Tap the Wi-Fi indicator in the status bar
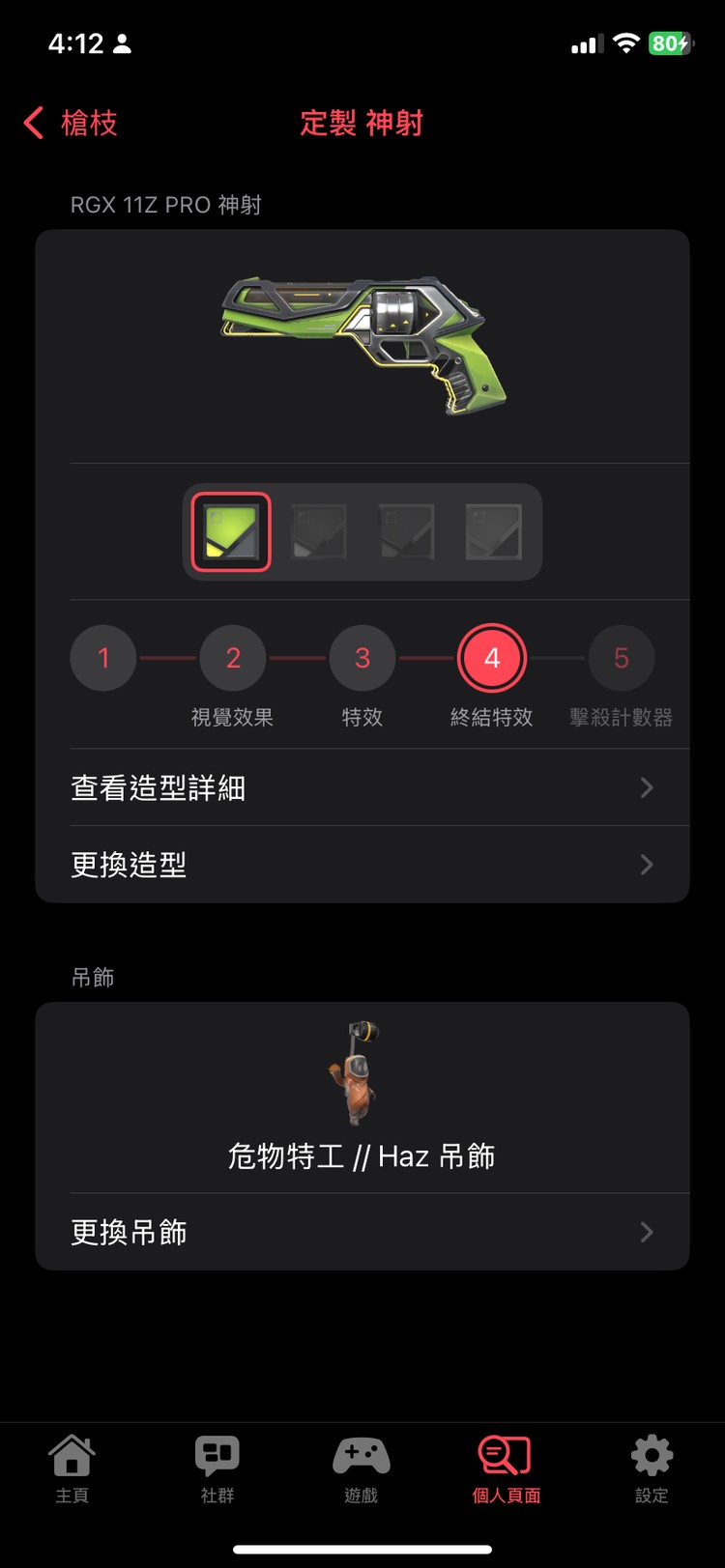Screen dimensions: 725x1568 coord(627,43)
